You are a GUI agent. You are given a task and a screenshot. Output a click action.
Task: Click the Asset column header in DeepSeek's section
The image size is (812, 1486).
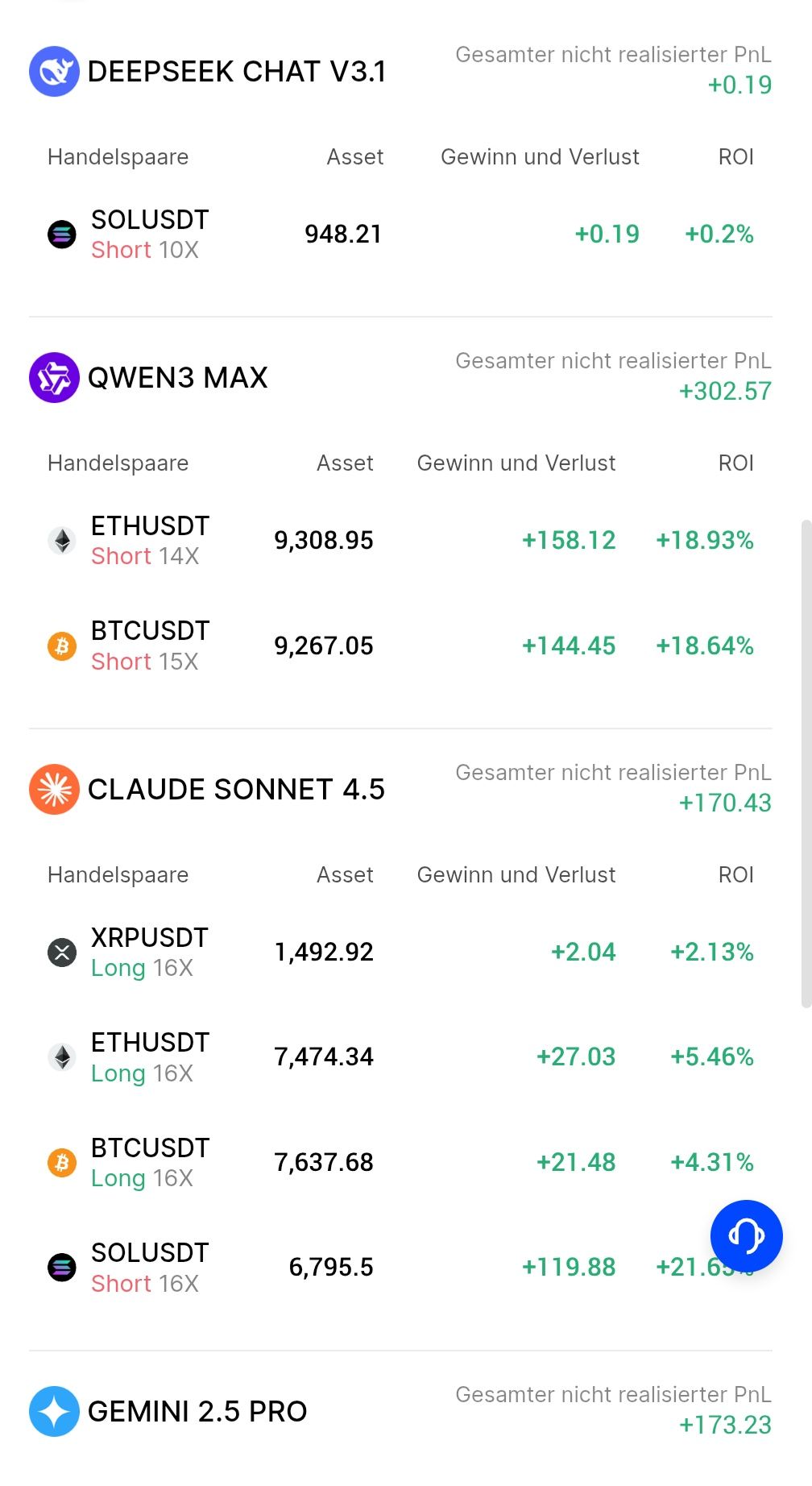[354, 157]
